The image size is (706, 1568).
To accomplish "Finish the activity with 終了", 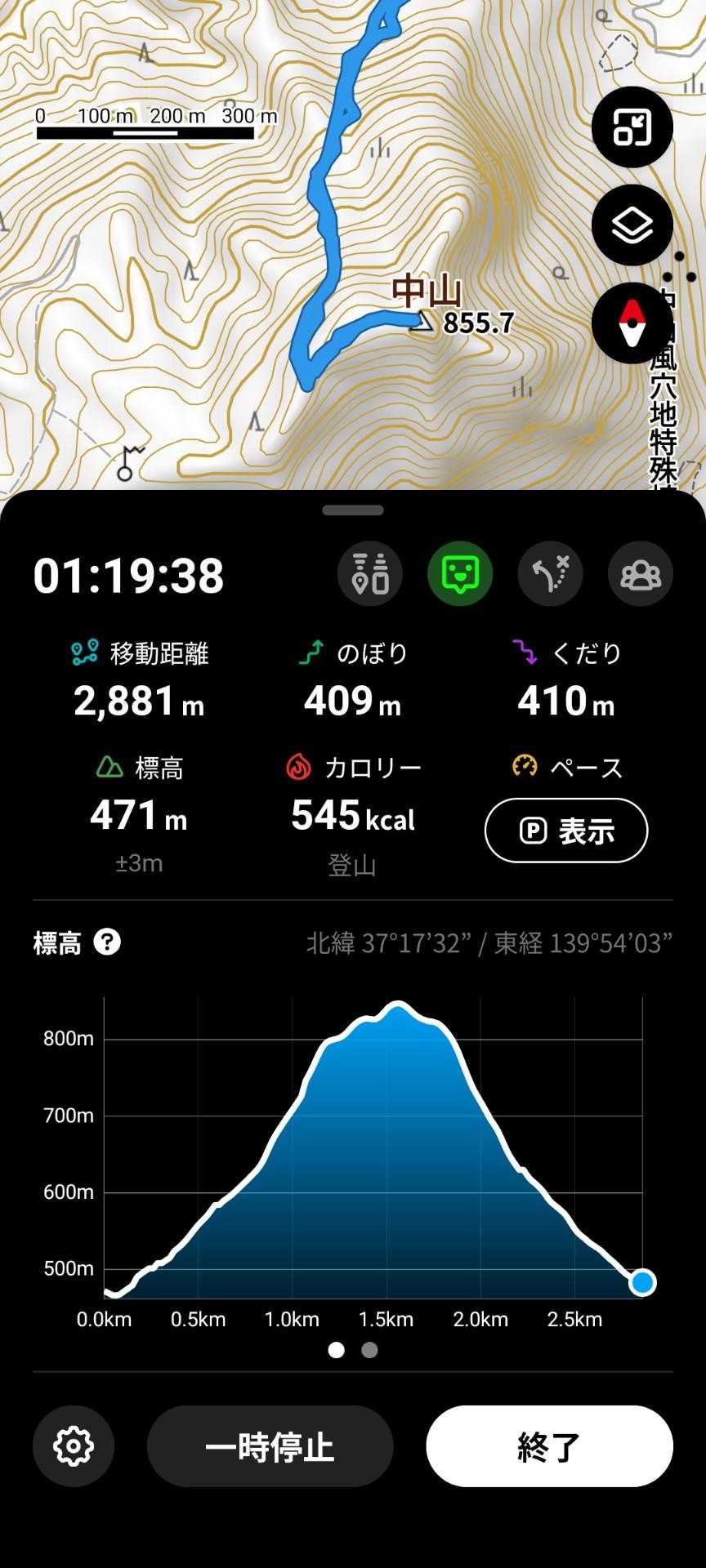I will click(x=549, y=1446).
